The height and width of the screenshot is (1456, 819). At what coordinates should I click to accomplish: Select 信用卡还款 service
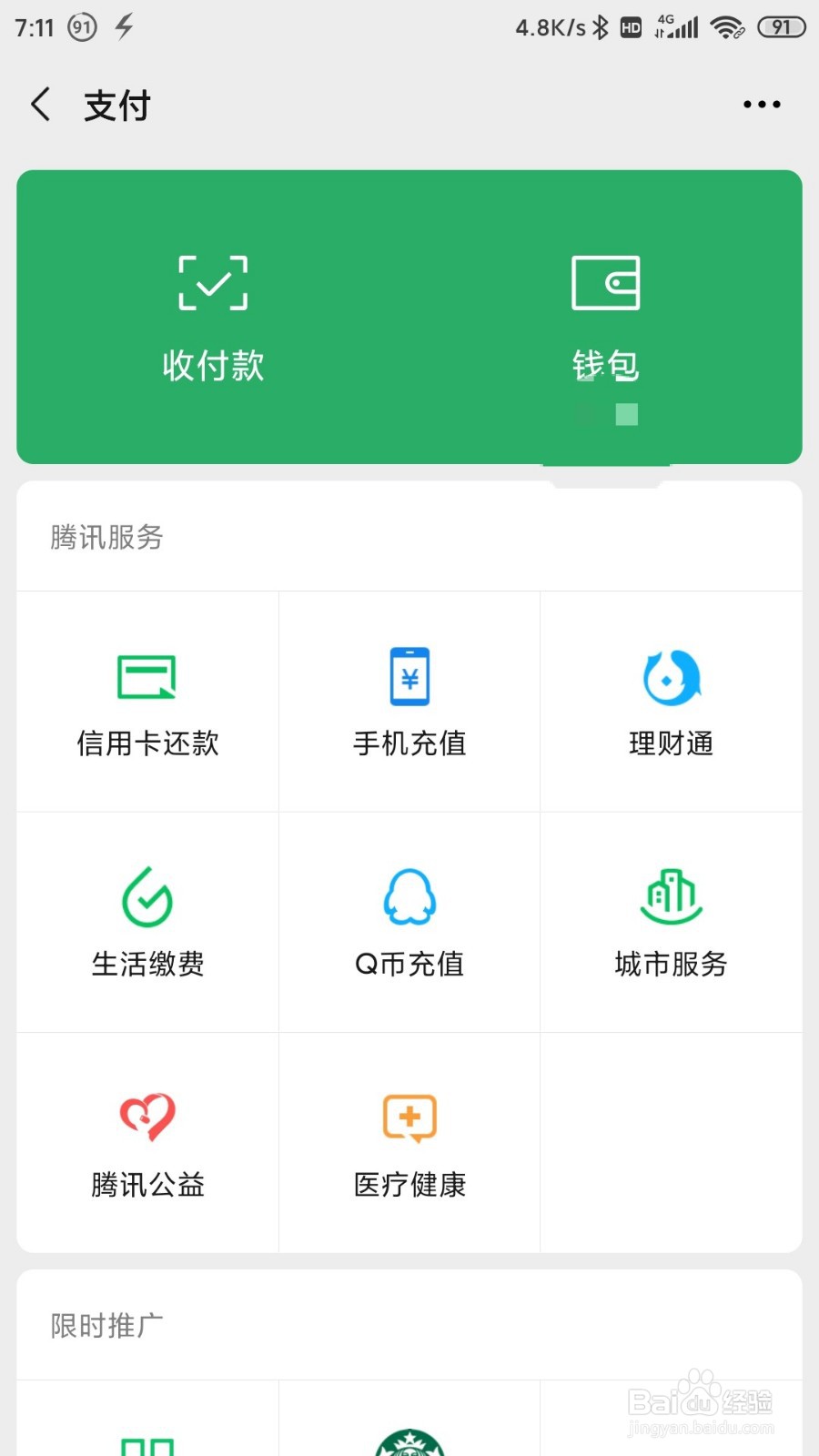tap(147, 703)
